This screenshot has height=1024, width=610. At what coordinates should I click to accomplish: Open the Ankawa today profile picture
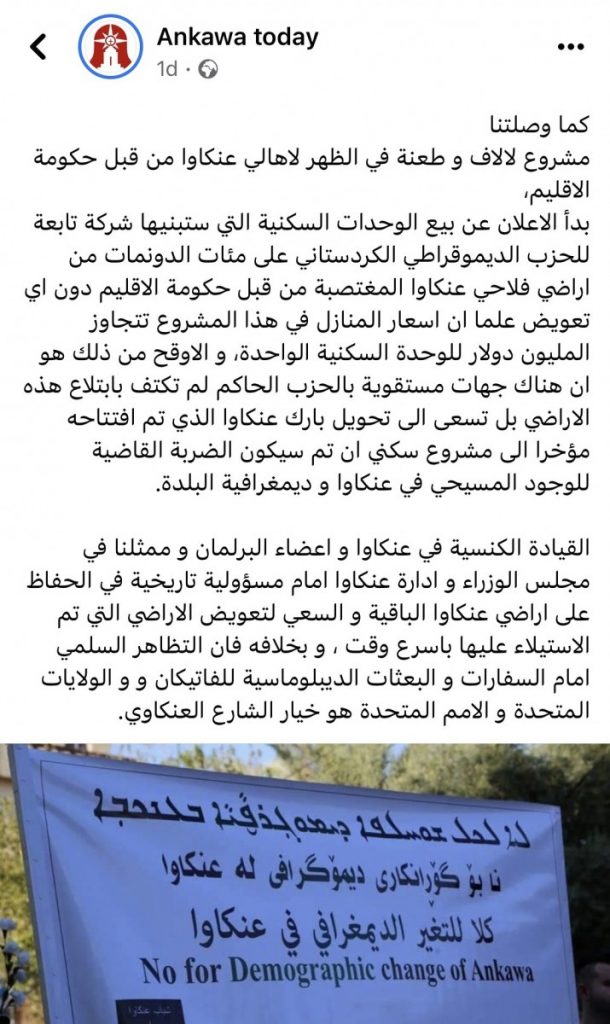point(110,47)
